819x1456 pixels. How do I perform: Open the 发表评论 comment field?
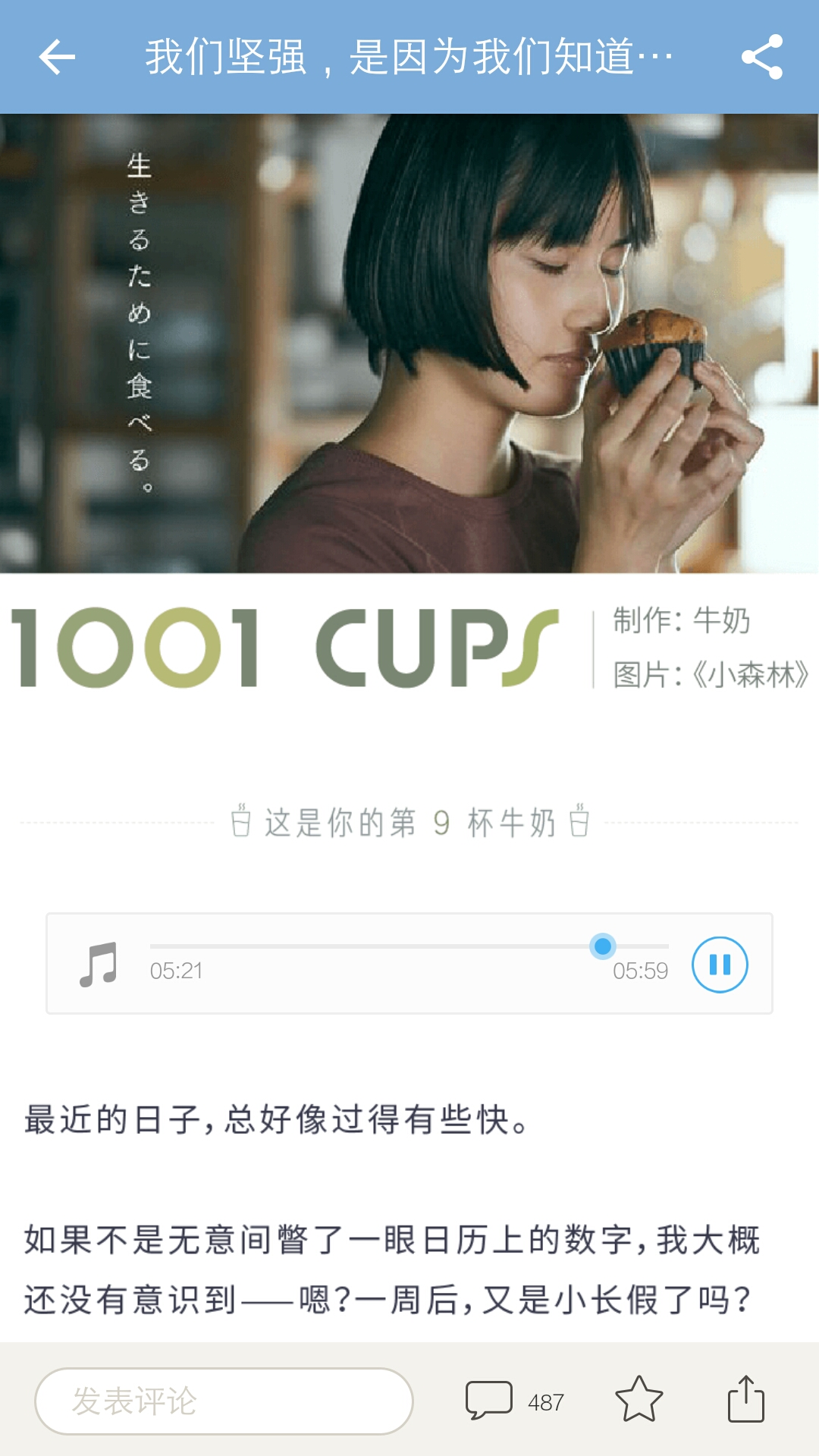tap(224, 1401)
